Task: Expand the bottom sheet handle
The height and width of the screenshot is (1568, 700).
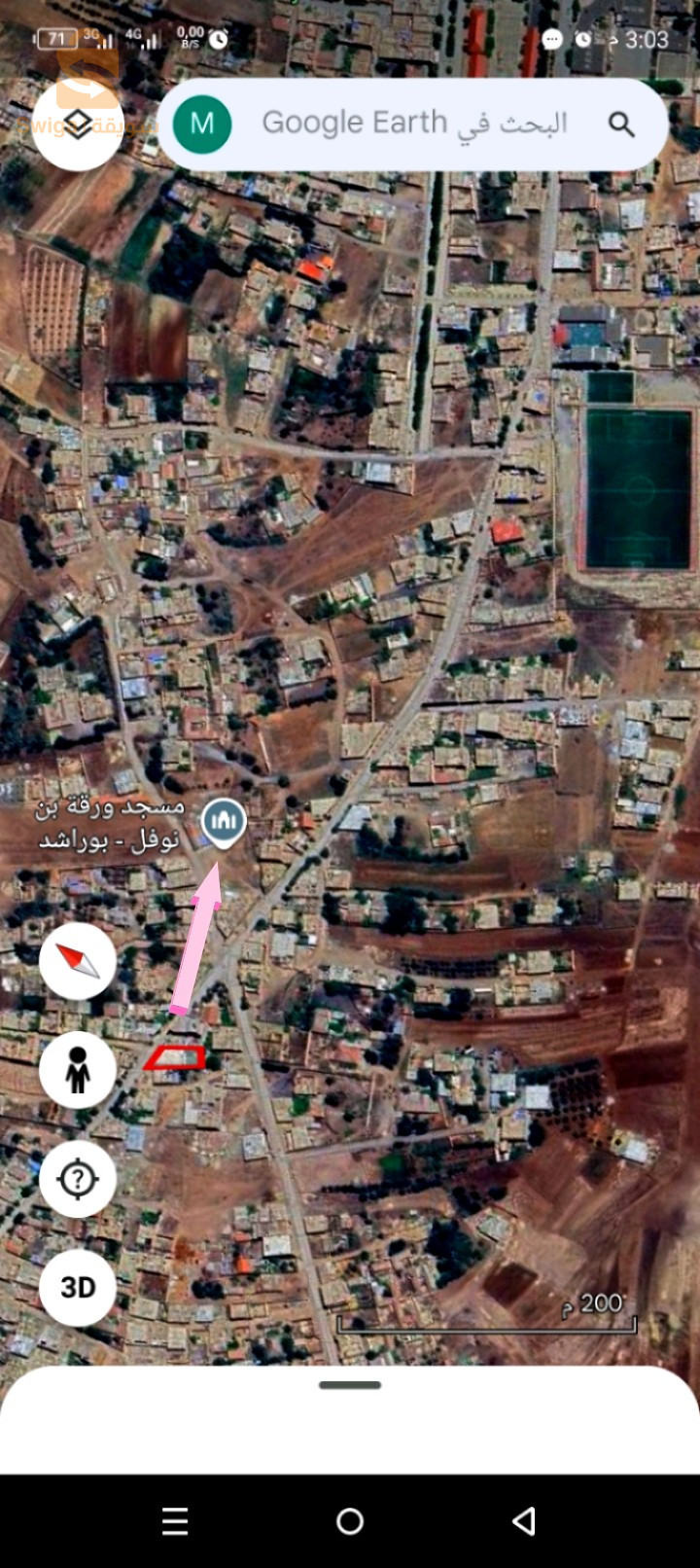Action: tap(350, 1385)
